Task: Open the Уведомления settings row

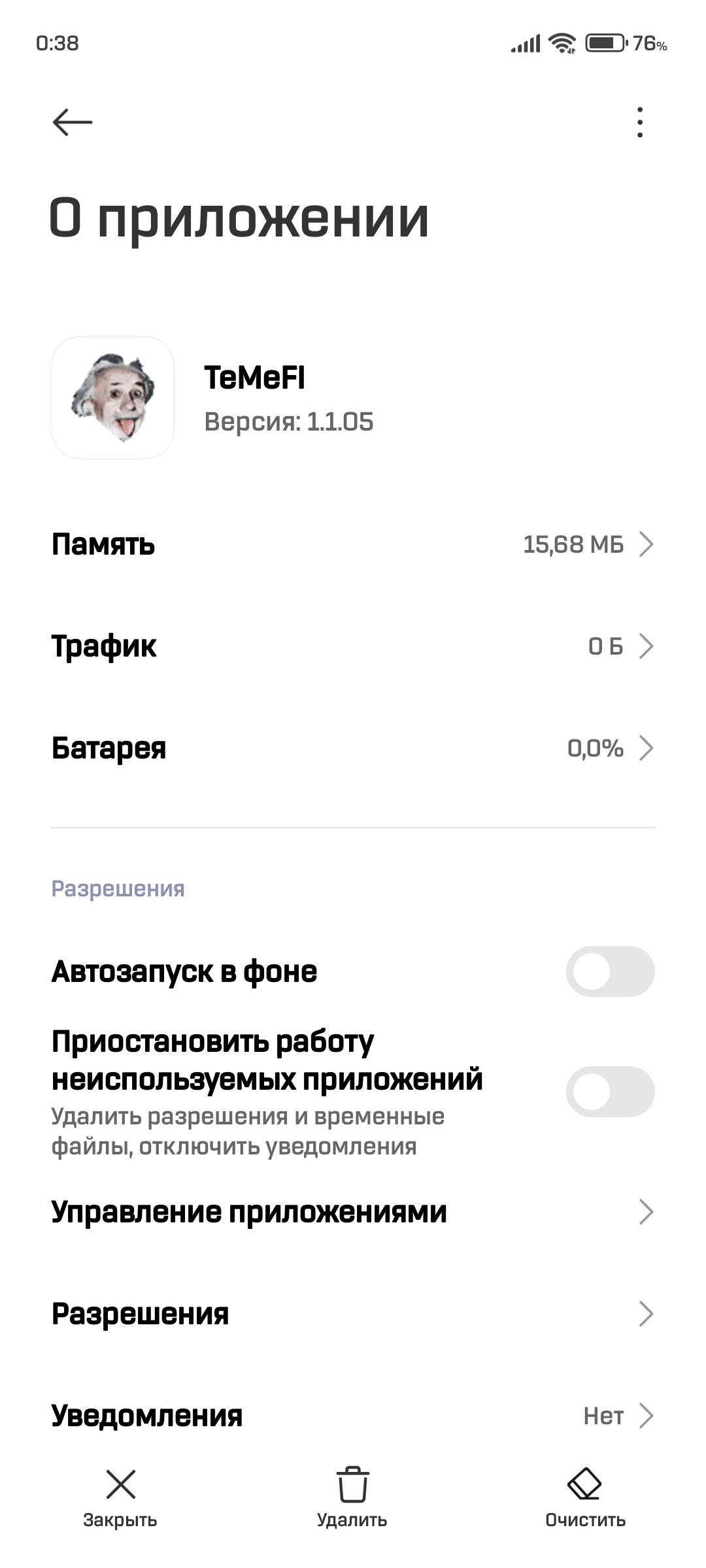Action: click(x=353, y=1416)
